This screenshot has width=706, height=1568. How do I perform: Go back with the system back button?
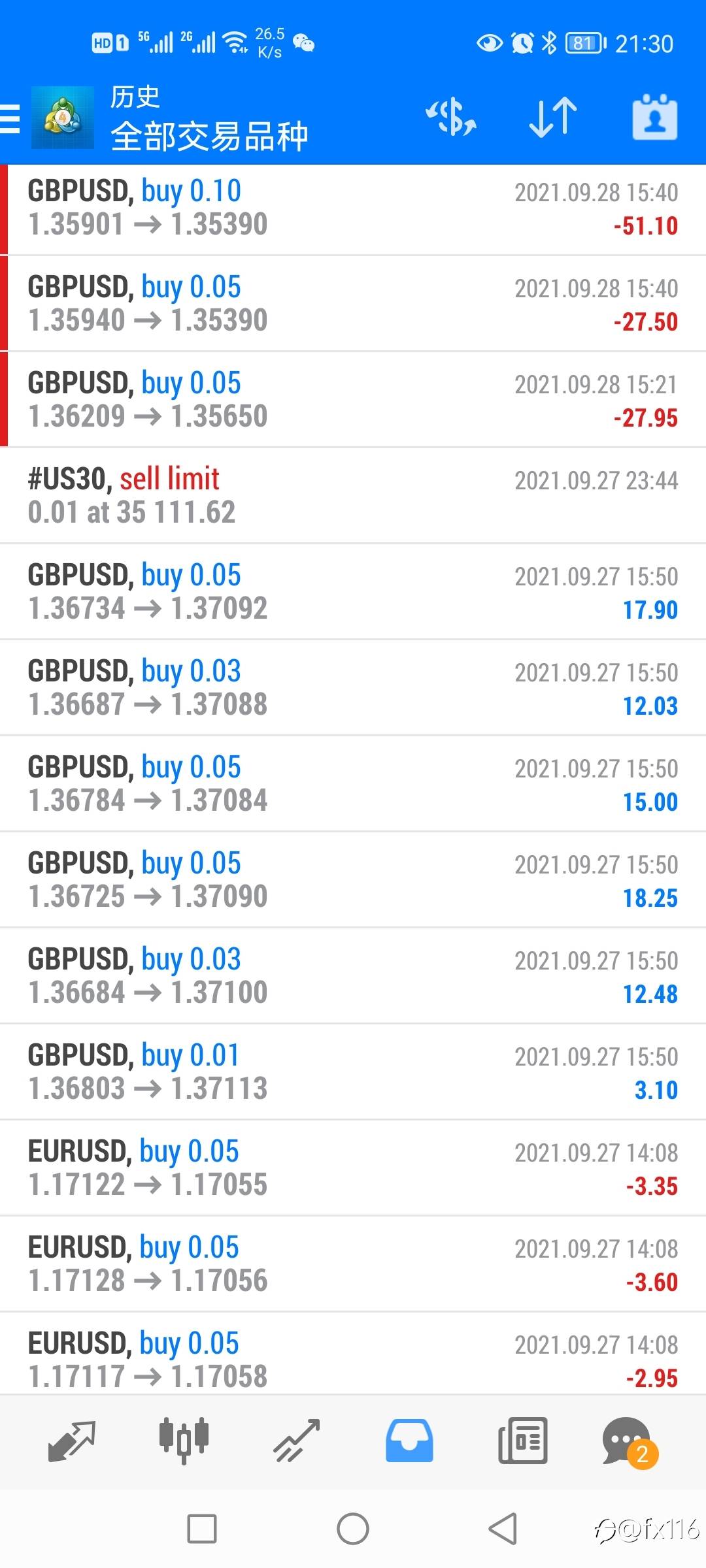click(x=503, y=1529)
